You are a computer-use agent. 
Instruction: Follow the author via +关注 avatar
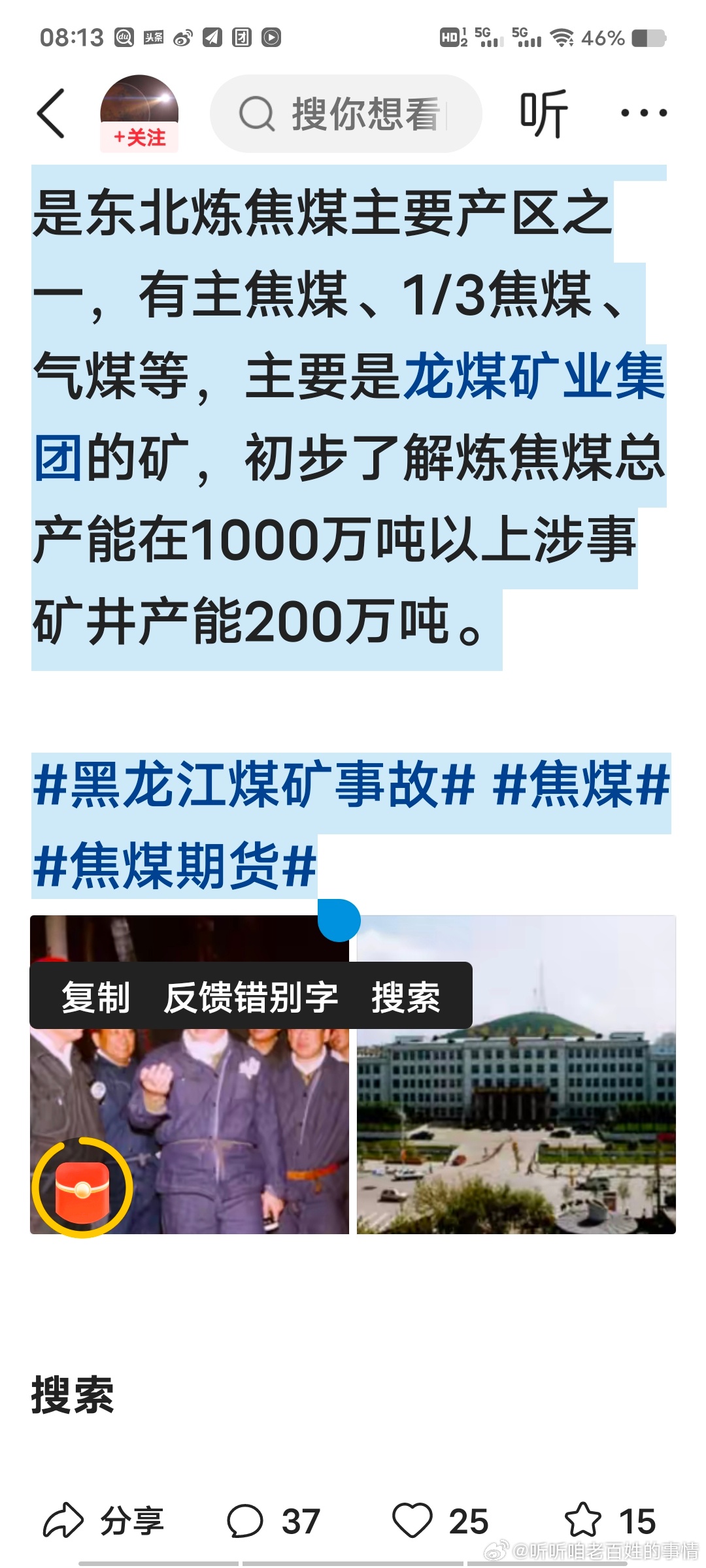click(139, 114)
